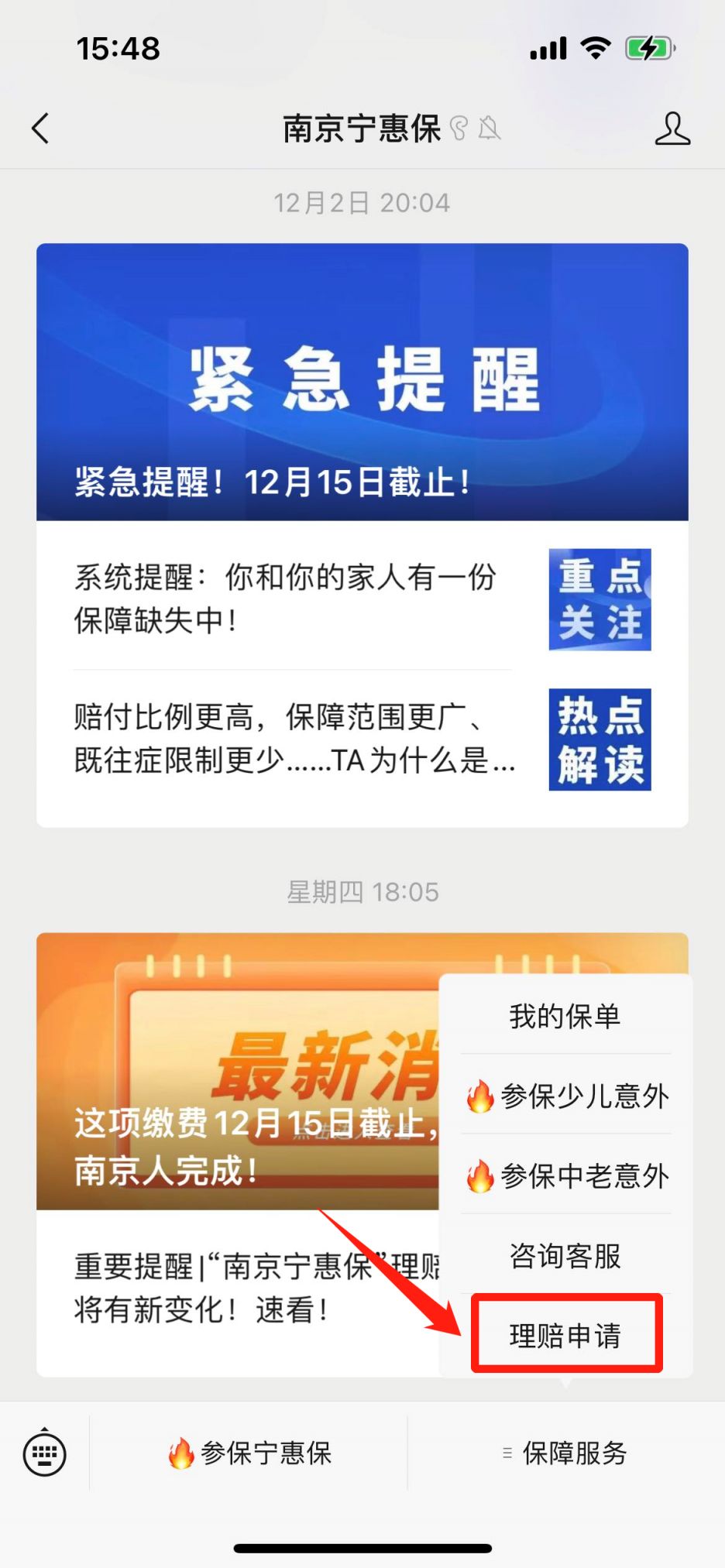Open the account profile icon

point(672,129)
